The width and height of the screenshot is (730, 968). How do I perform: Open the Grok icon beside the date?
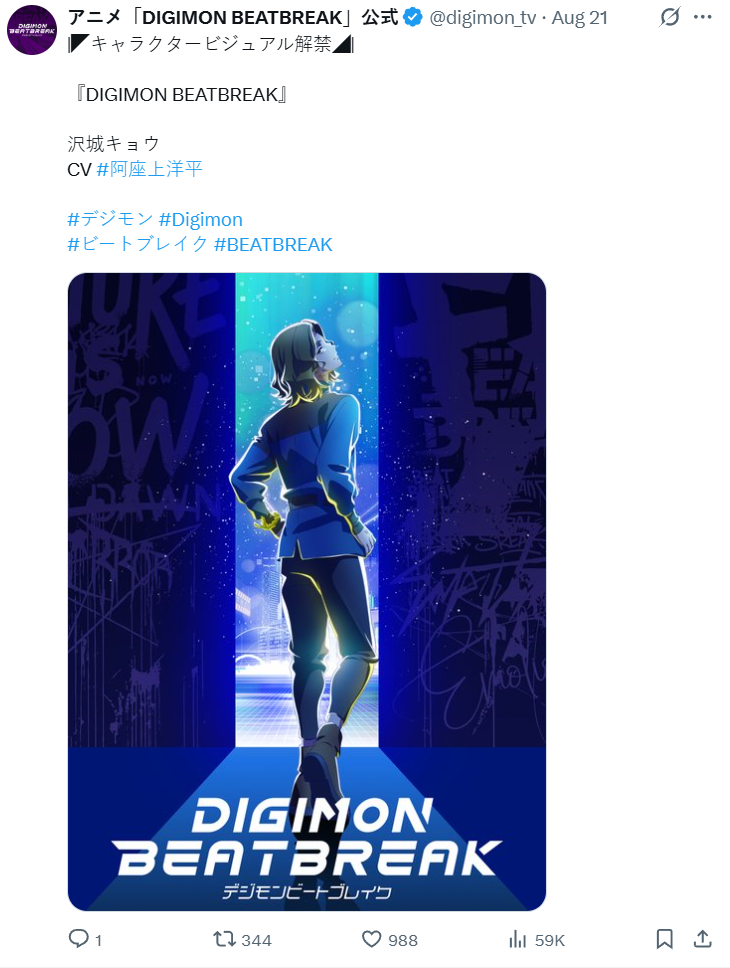pos(672,18)
